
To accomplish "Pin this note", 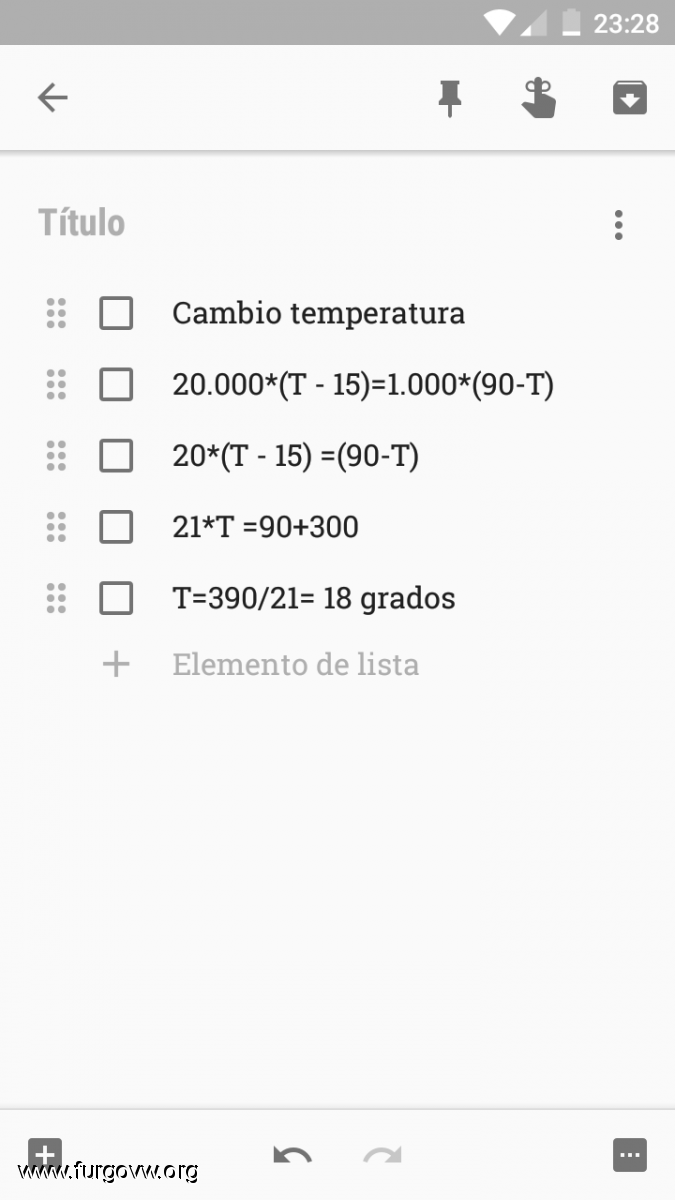I will click(x=450, y=98).
